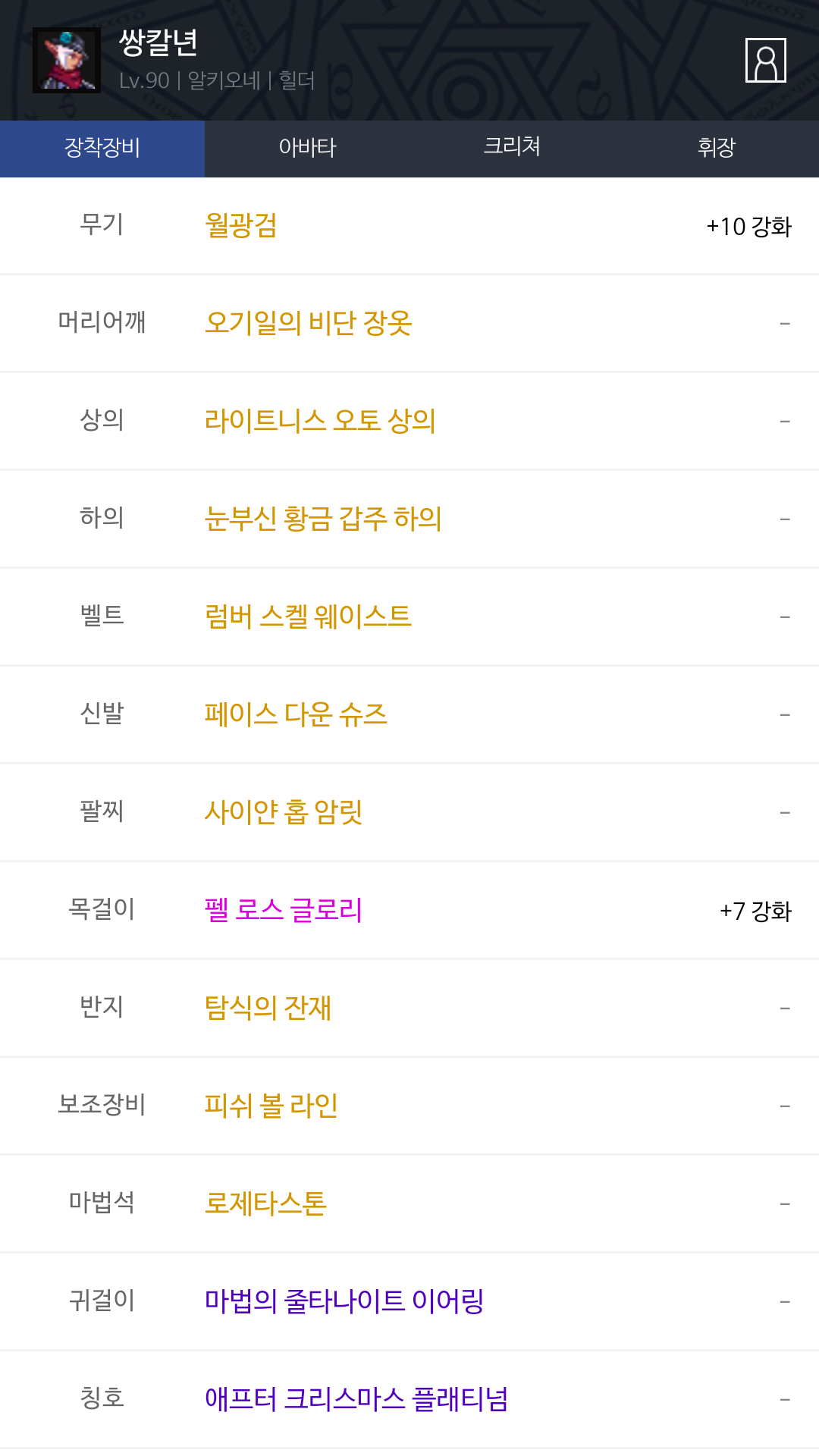Image resolution: width=819 pixels, height=1456 pixels.
Task: View 오기일의 비단 장옷 details
Action: (x=309, y=324)
